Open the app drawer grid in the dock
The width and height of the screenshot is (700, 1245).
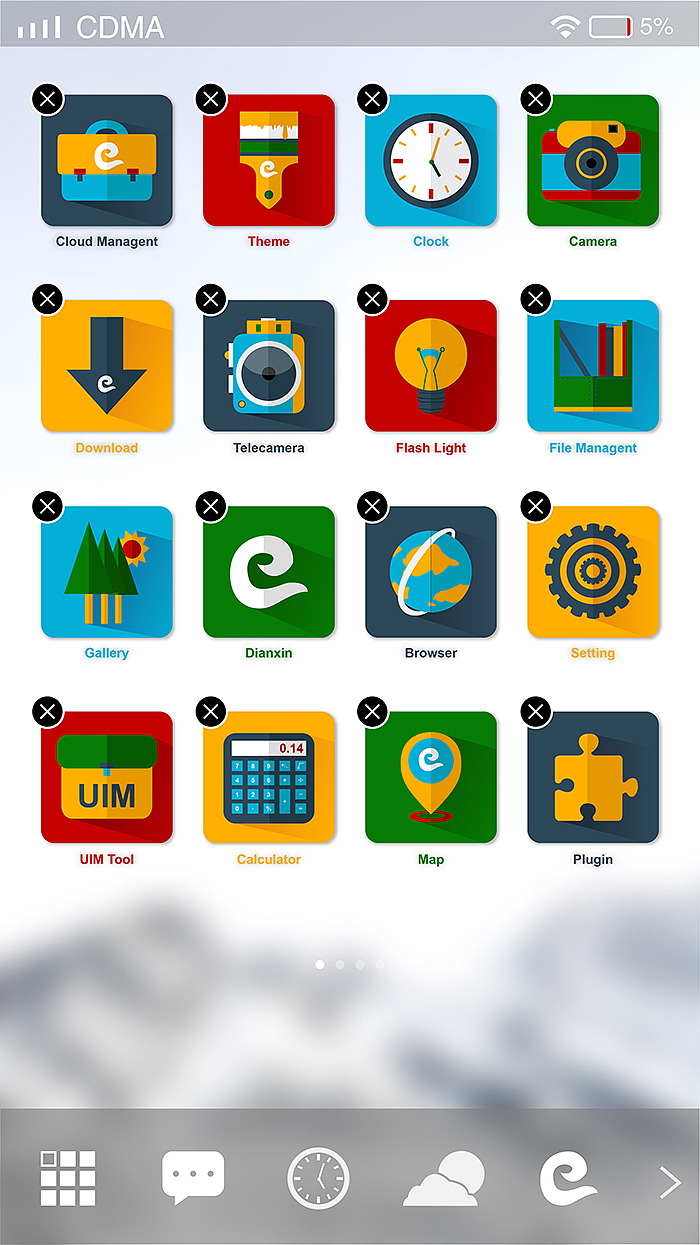[x=68, y=1178]
